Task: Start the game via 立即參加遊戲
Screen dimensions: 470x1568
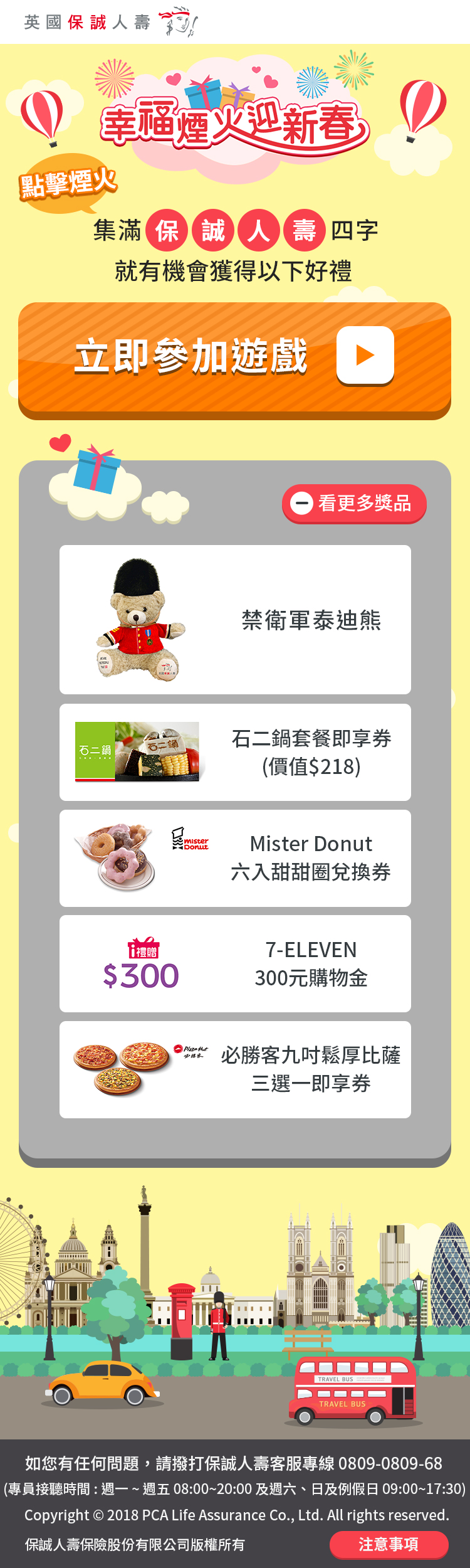Action: [x=234, y=358]
